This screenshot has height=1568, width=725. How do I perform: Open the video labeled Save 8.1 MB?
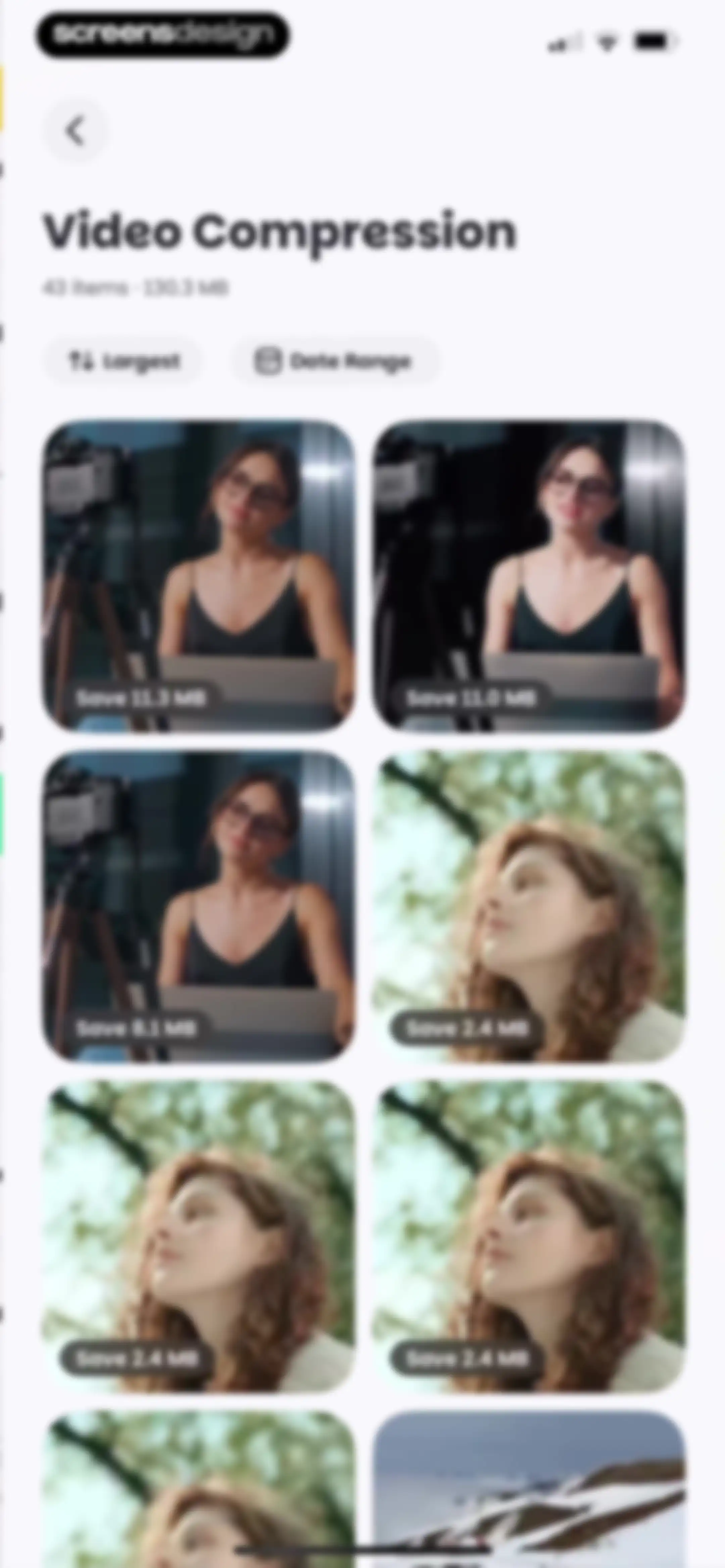[x=198, y=906]
